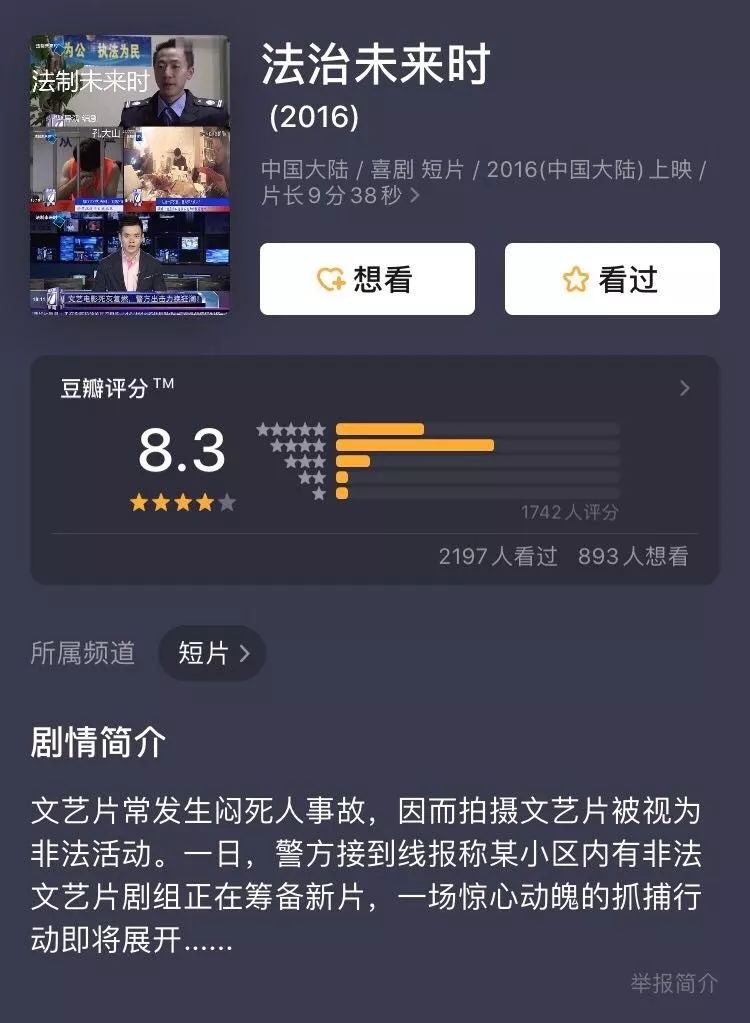Open the 豆瓣评分 rating details
Image resolution: width=750 pixels, height=1023 pixels.
click(x=684, y=388)
